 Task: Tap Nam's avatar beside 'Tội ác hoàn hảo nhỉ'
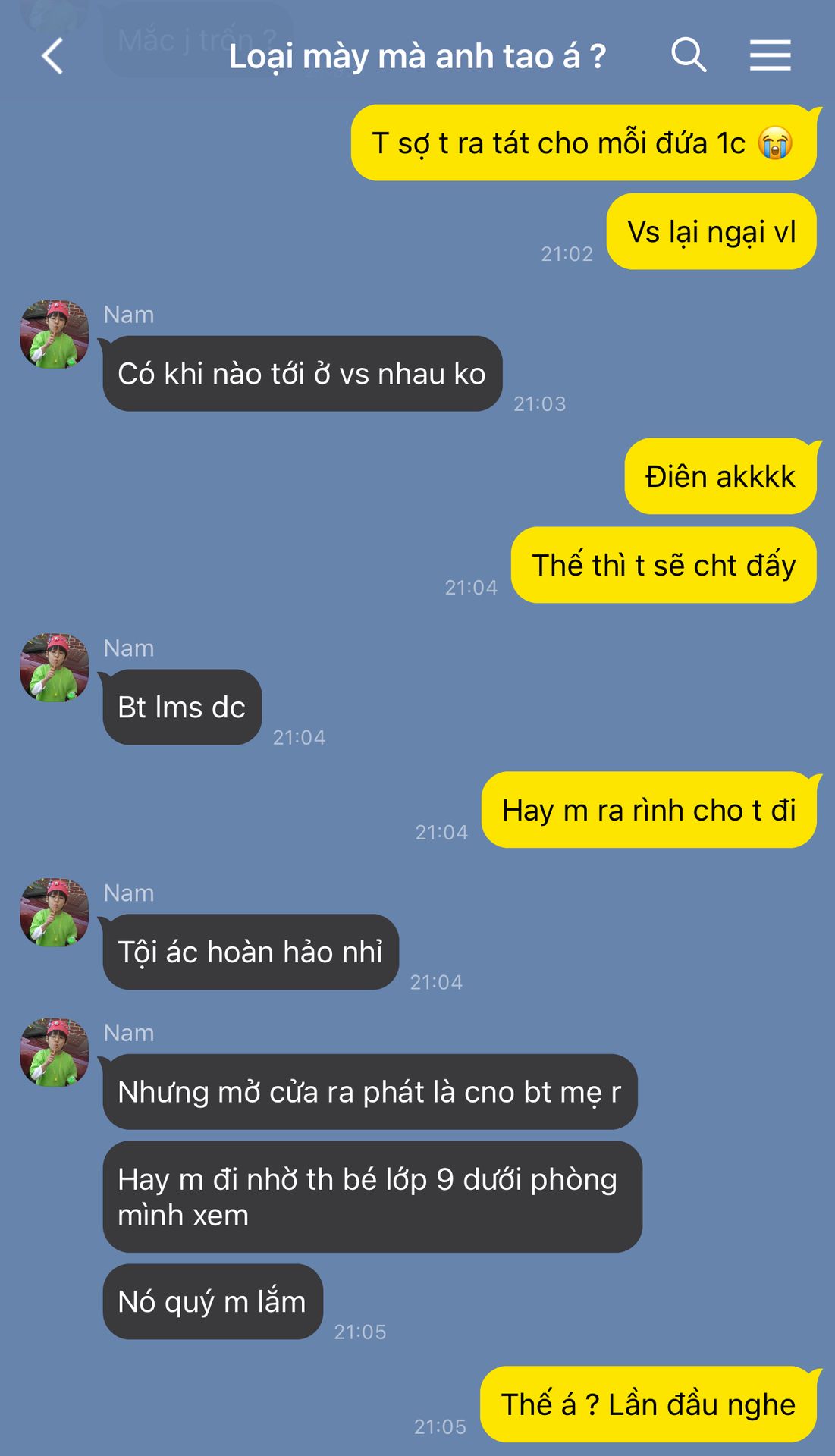[x=54, y=913]
